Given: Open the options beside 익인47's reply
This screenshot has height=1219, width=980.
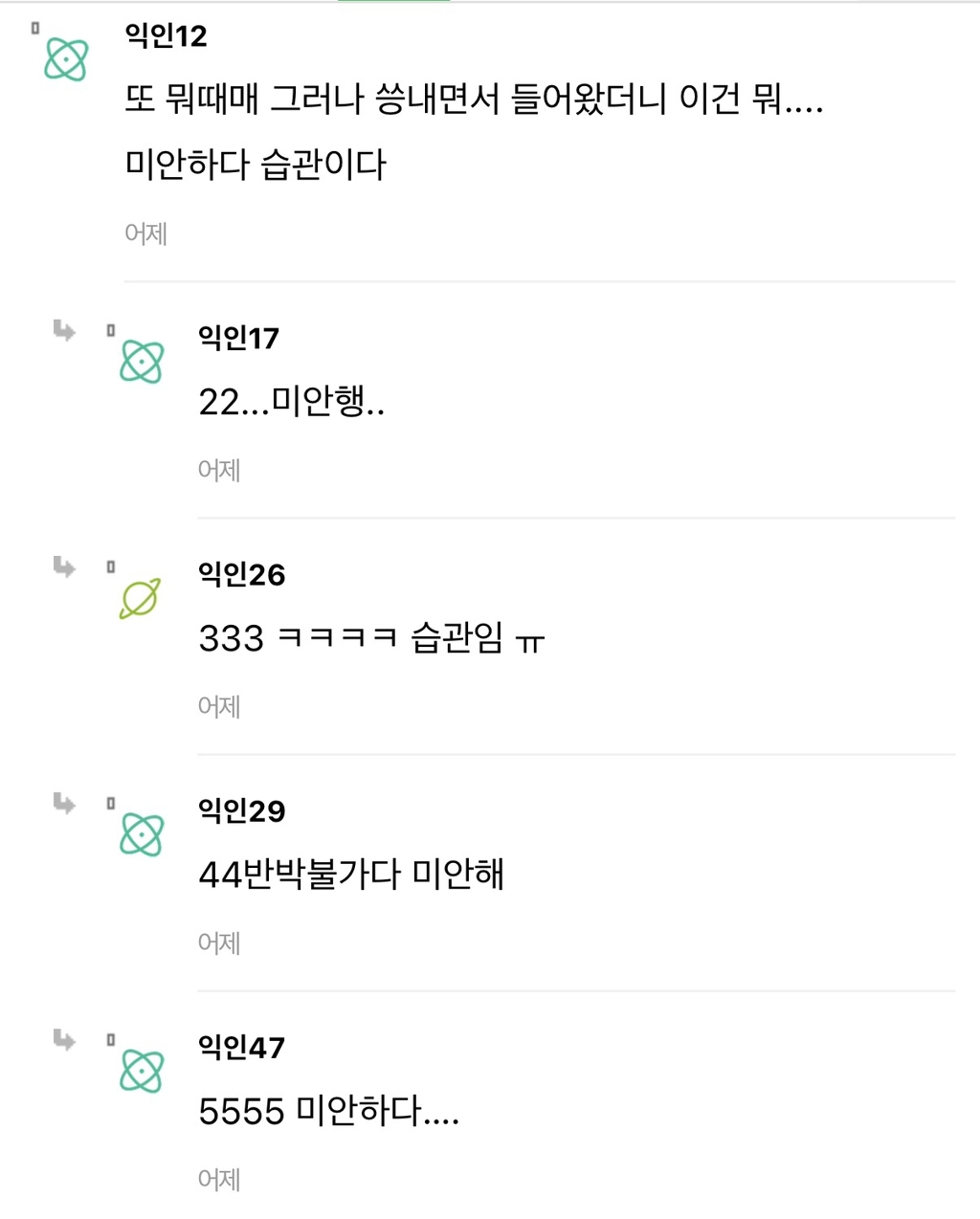Looking at the screenshot, I should point(111,1038).
